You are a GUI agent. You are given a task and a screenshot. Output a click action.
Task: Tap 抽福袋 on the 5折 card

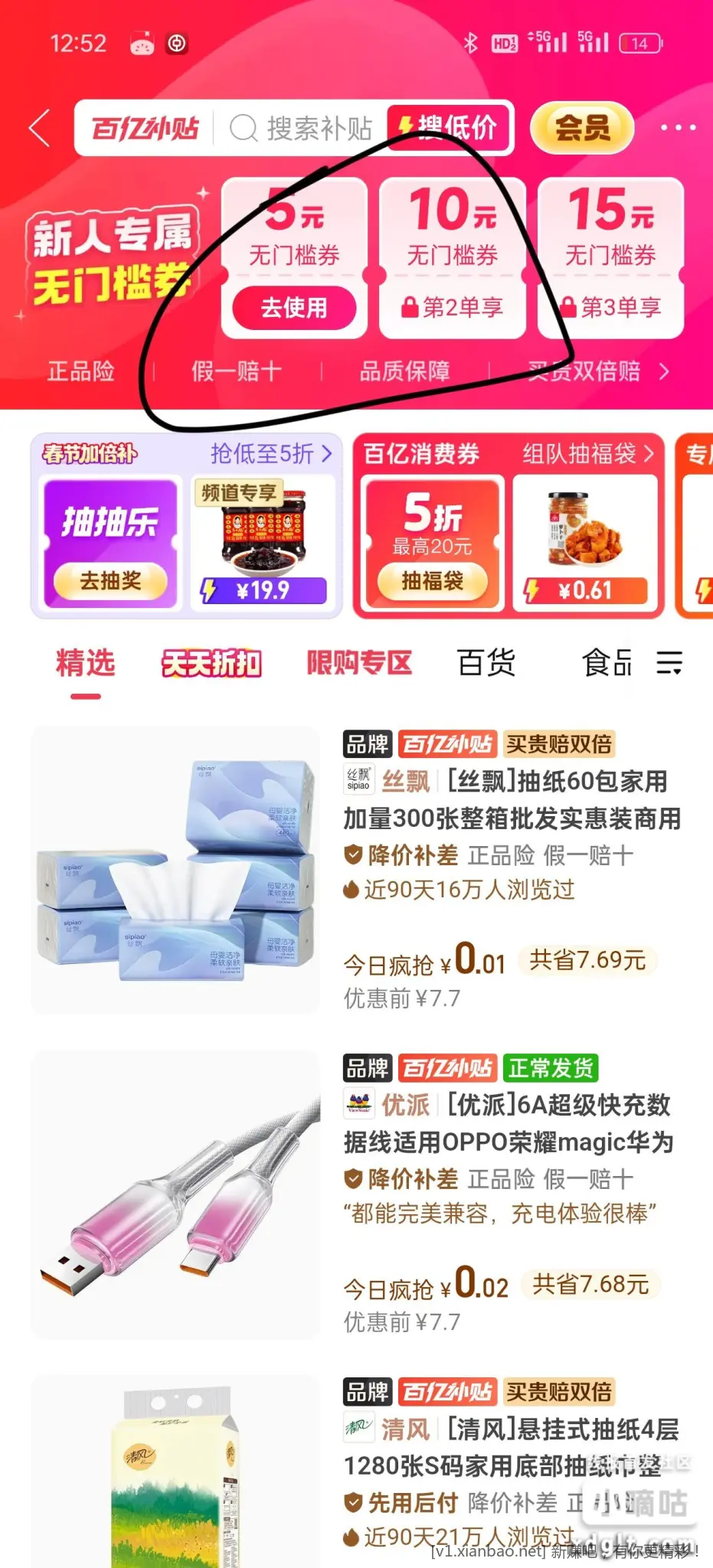click(x=432, y=581)
